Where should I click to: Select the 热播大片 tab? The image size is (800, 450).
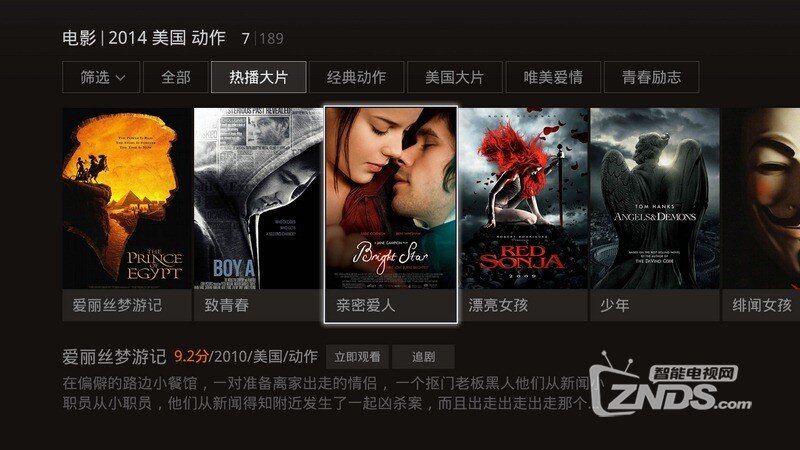click(x=257, y=77)
